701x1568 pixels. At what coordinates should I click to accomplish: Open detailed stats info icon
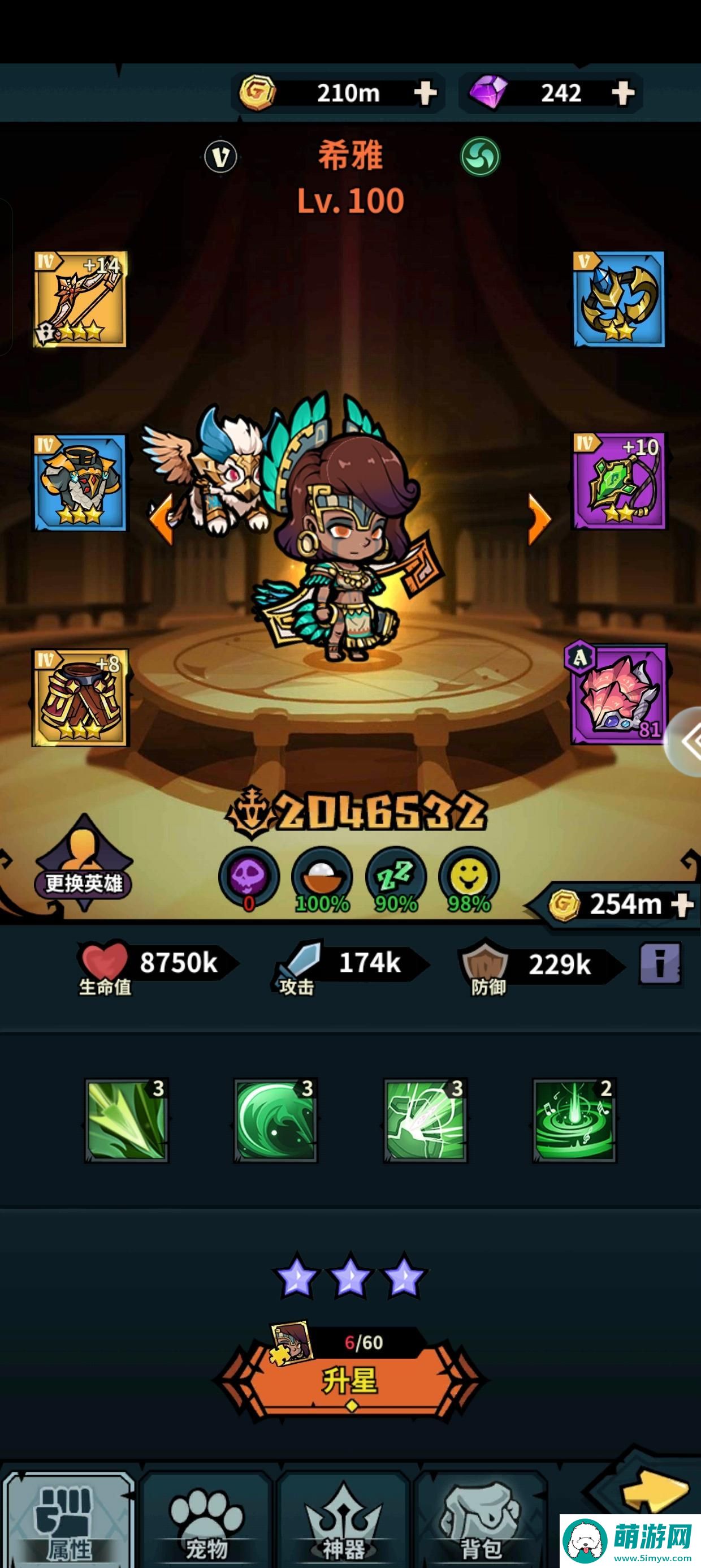[660, 963]
